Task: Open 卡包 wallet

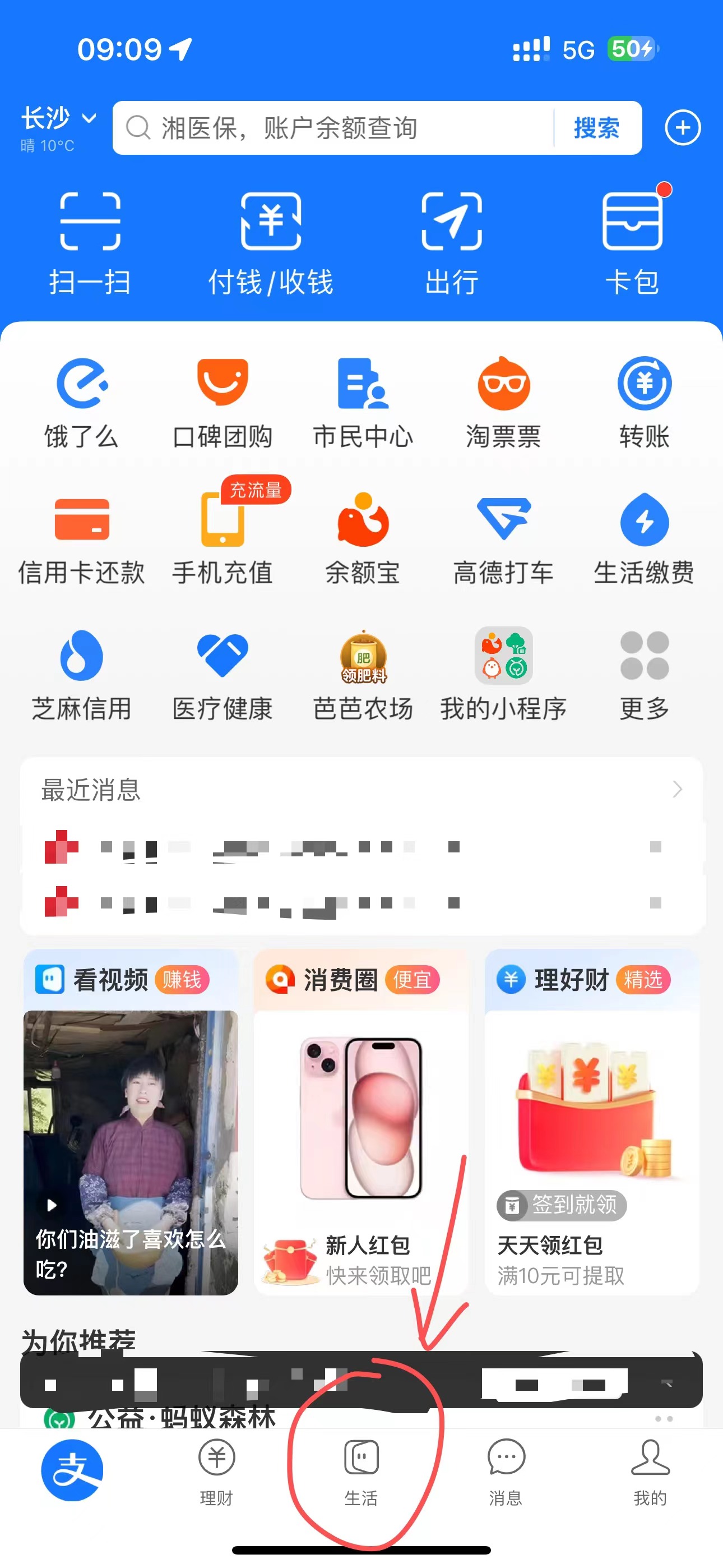Action: (x=632, y=243)
